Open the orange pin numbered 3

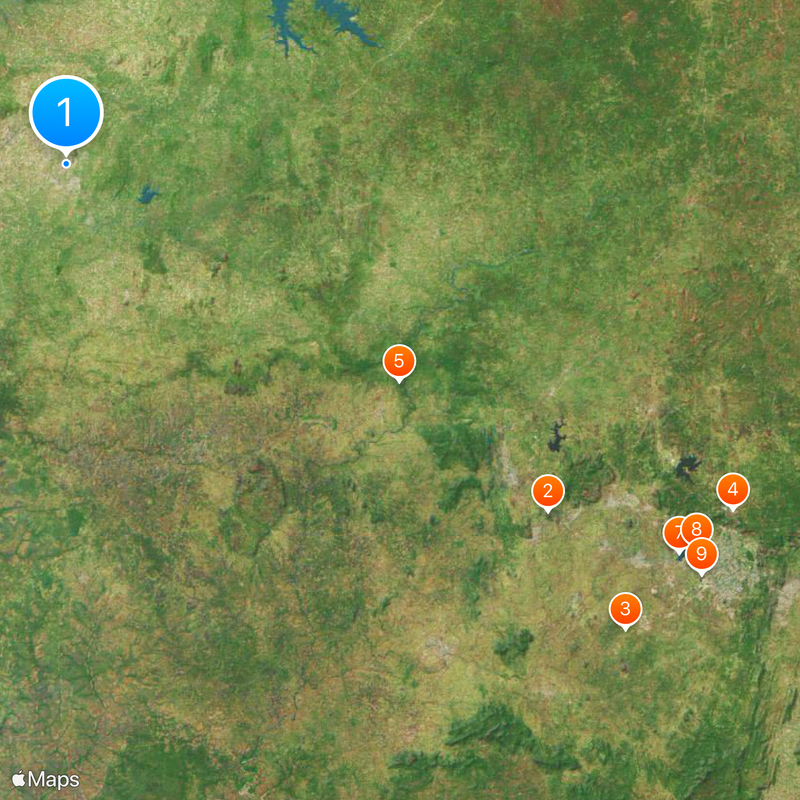(625, 608)
